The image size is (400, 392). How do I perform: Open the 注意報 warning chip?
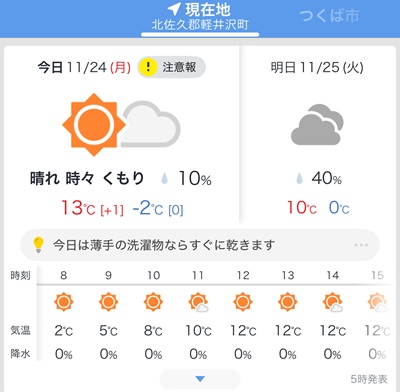172,67
